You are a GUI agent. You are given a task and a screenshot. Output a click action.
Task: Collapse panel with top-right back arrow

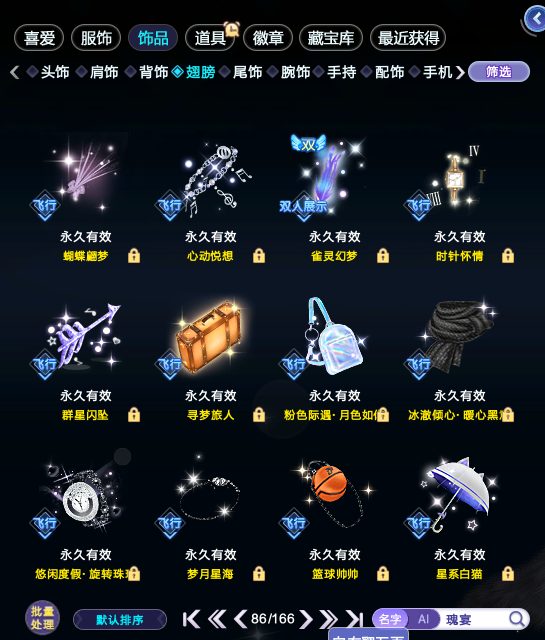(x=535, y=18)
